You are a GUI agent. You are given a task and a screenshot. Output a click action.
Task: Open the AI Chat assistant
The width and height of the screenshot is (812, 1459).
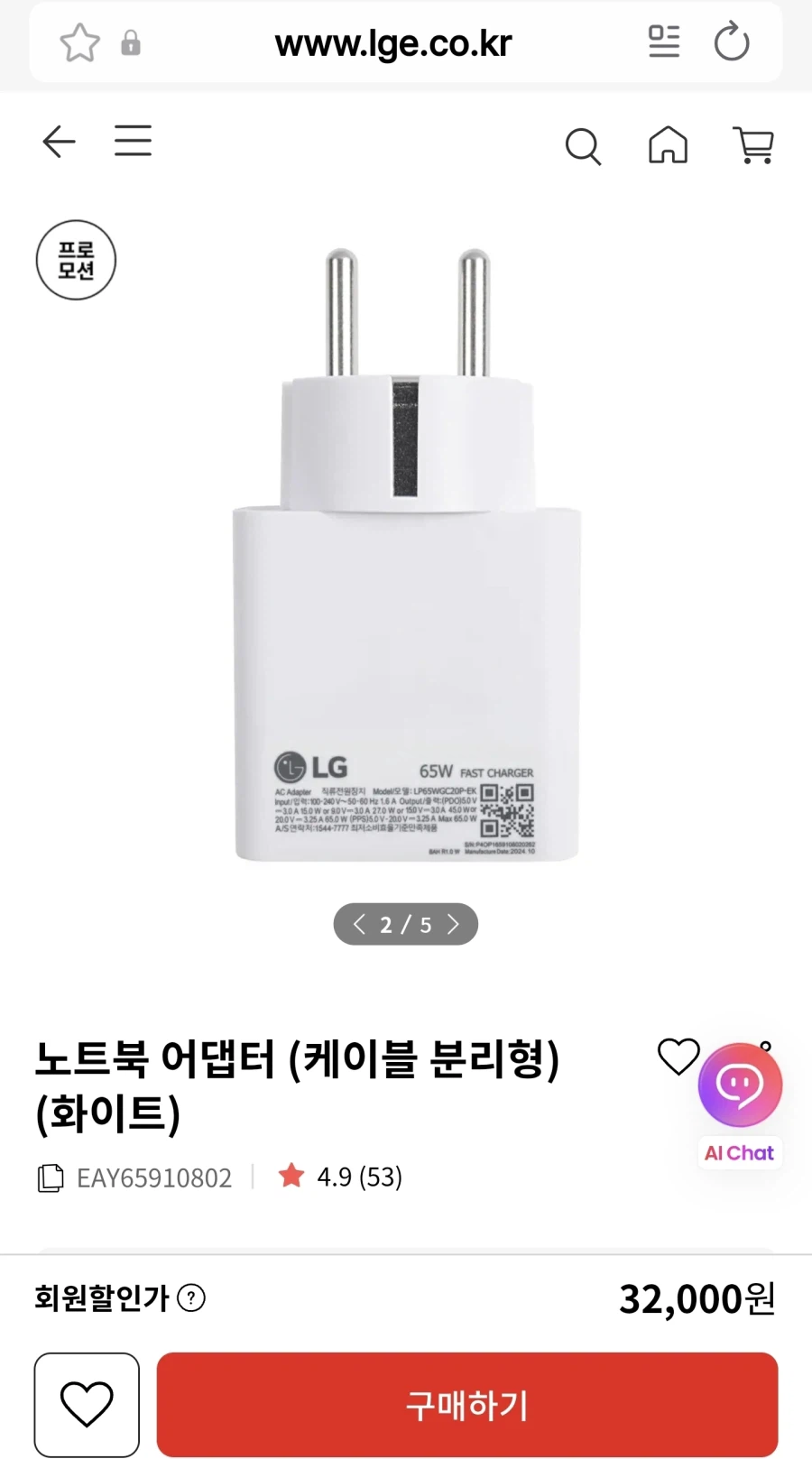(739, 1086)
